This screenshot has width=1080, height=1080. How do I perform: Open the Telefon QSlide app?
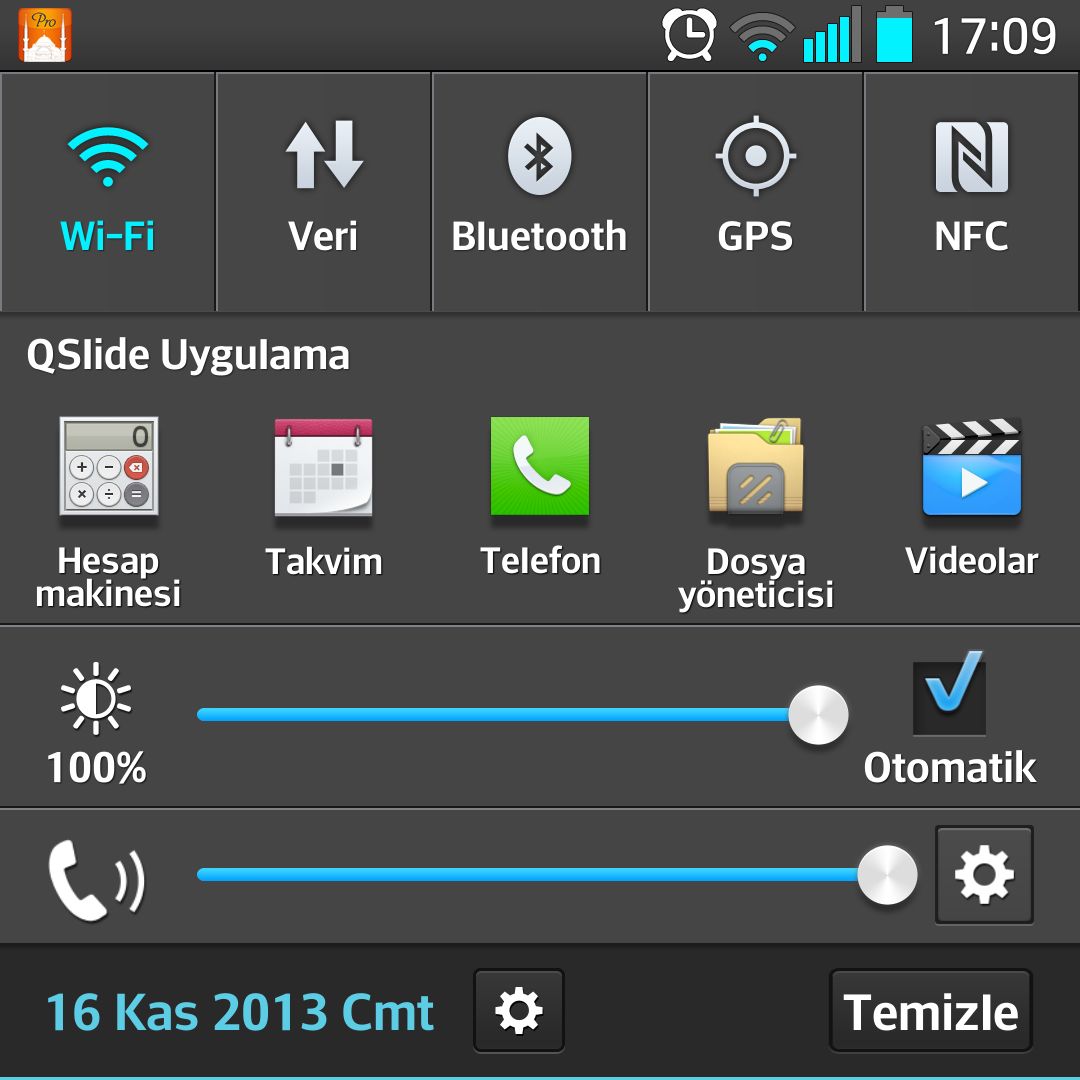pos(540,495)
